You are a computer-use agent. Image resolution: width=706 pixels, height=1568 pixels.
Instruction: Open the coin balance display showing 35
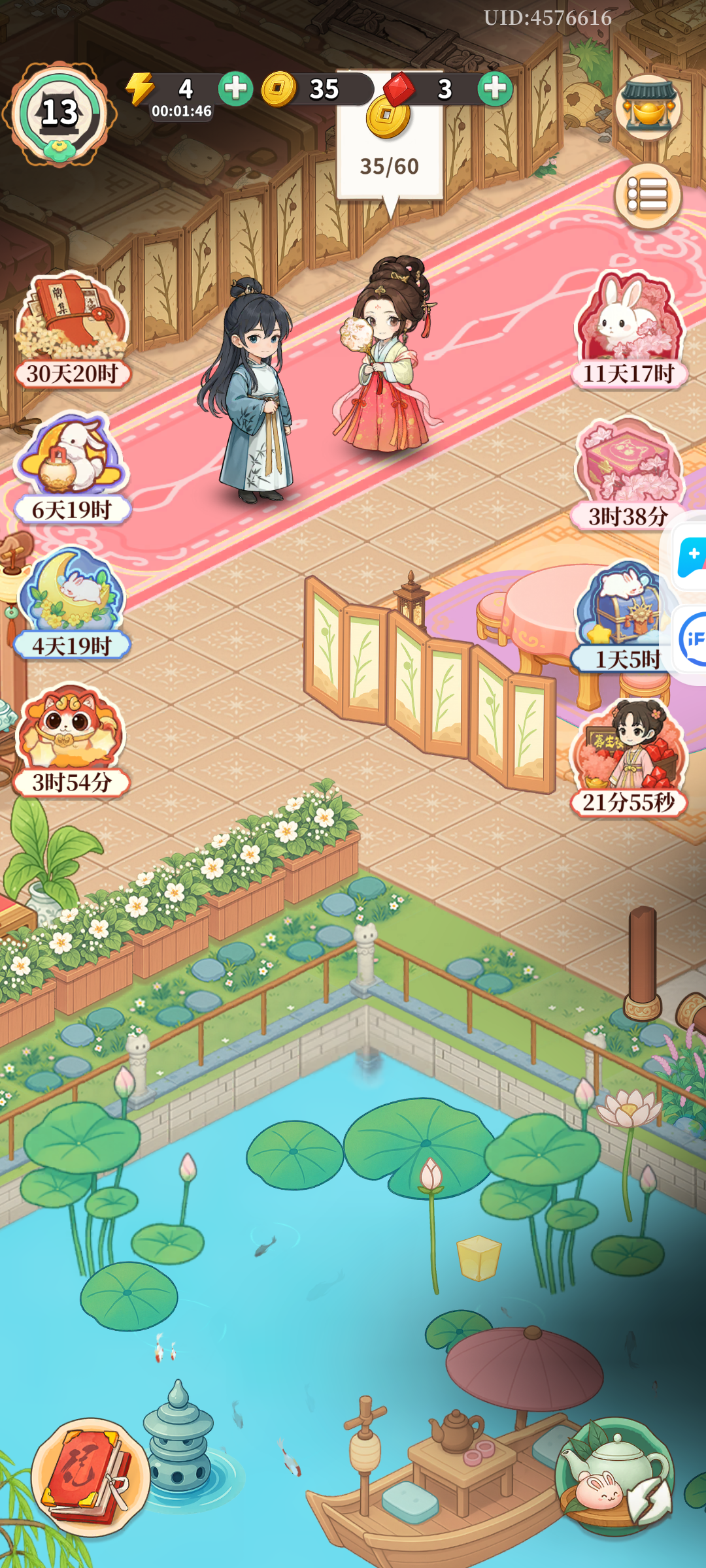(307, 90)
